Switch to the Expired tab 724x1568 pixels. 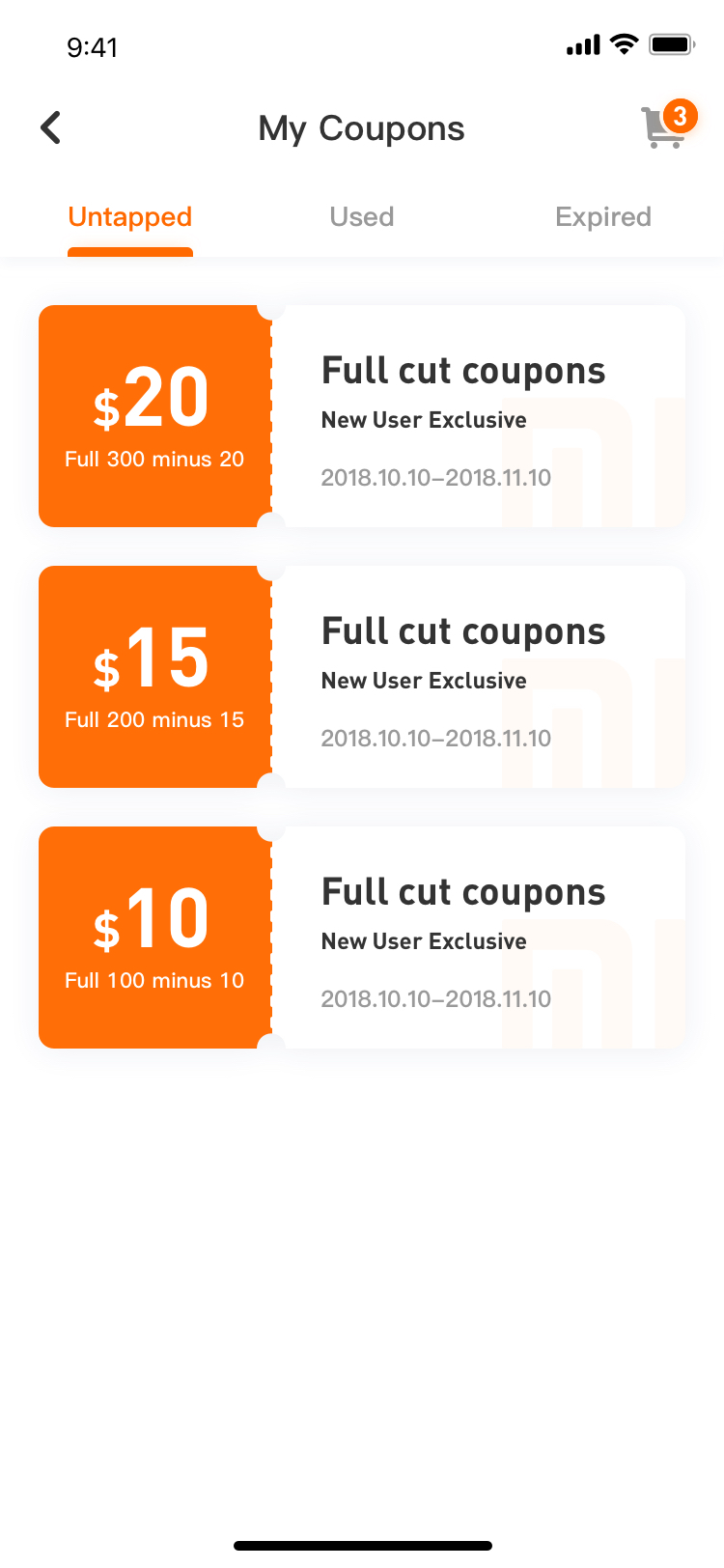click(603, 217)
